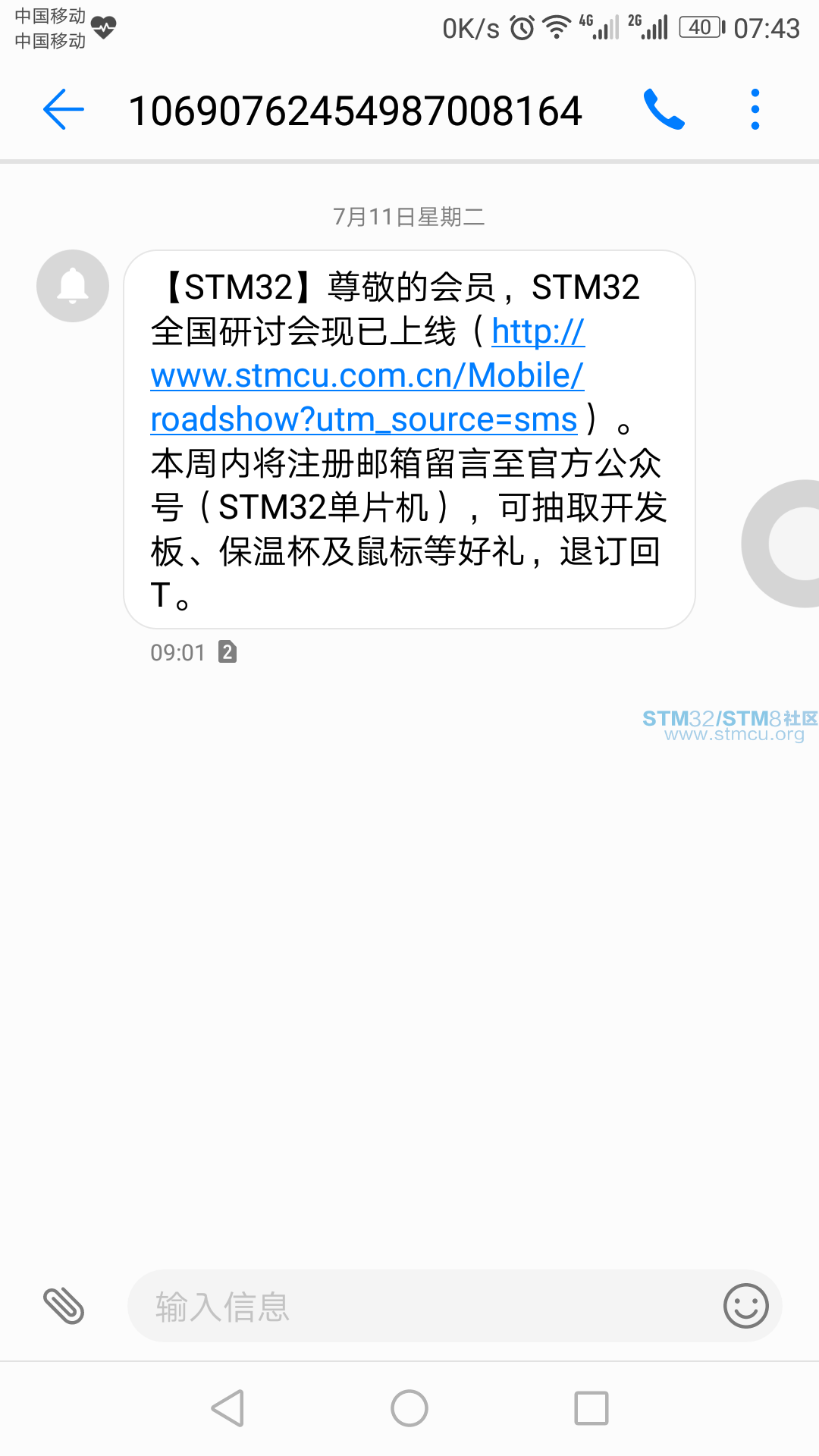819x1456 pixels.
Task: Tap the sender's bell avatar
Action: [x=73, y=286]
